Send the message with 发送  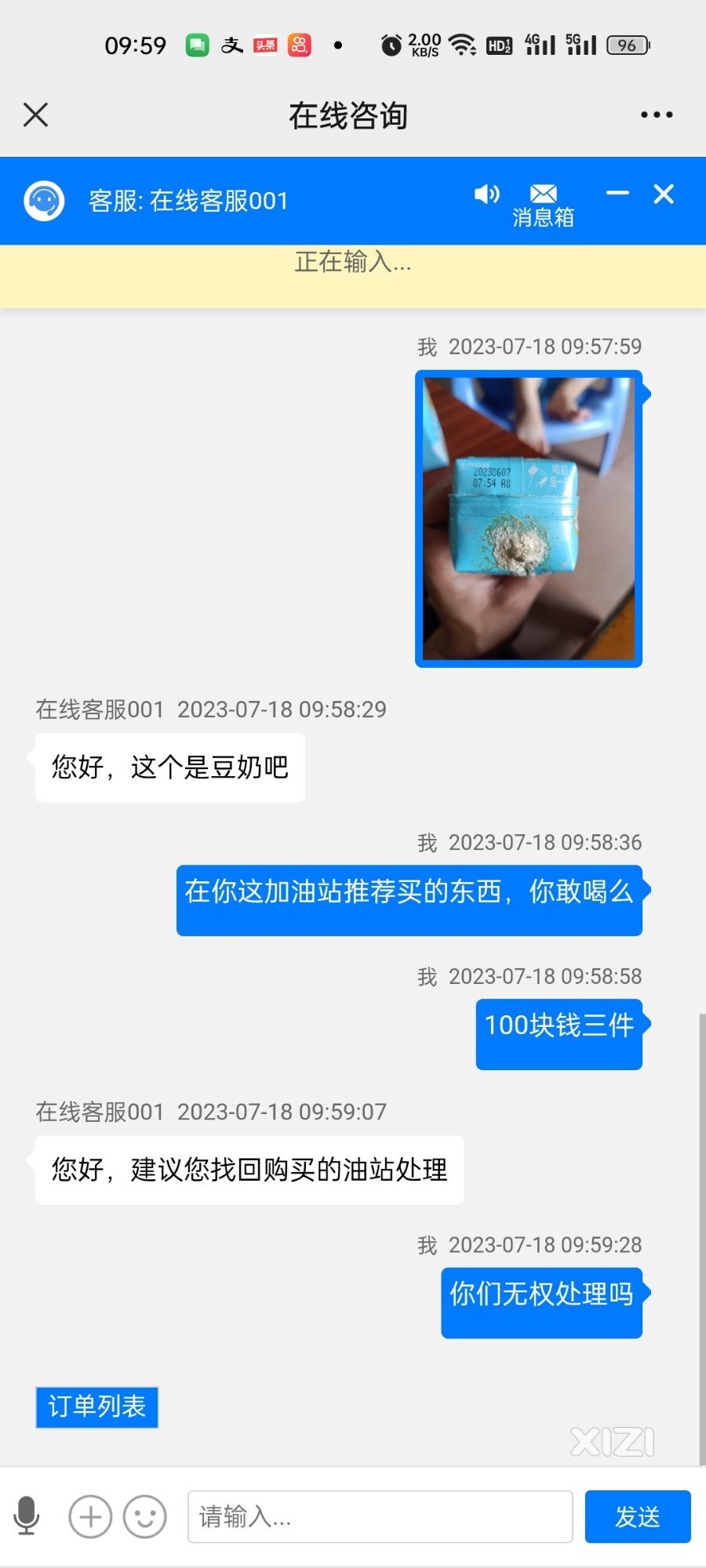(637, 1516)
